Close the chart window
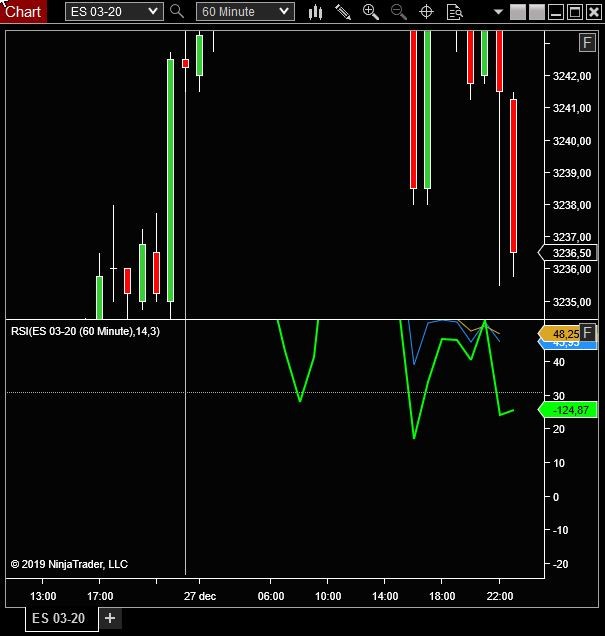605x636 pixels. 594,12
